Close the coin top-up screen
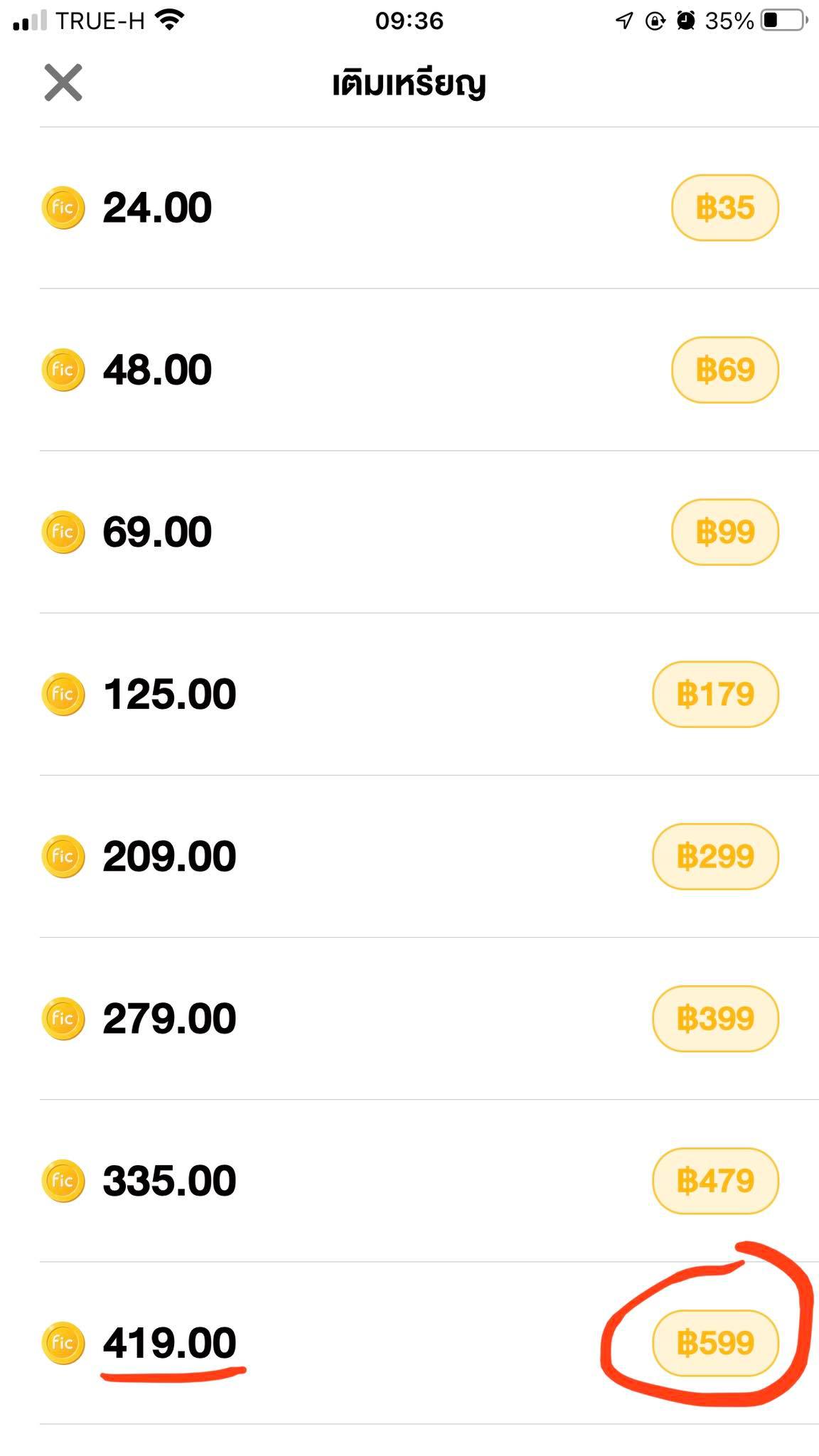The width and height of the screenshot is (819, 1456). tap(63, 82)
